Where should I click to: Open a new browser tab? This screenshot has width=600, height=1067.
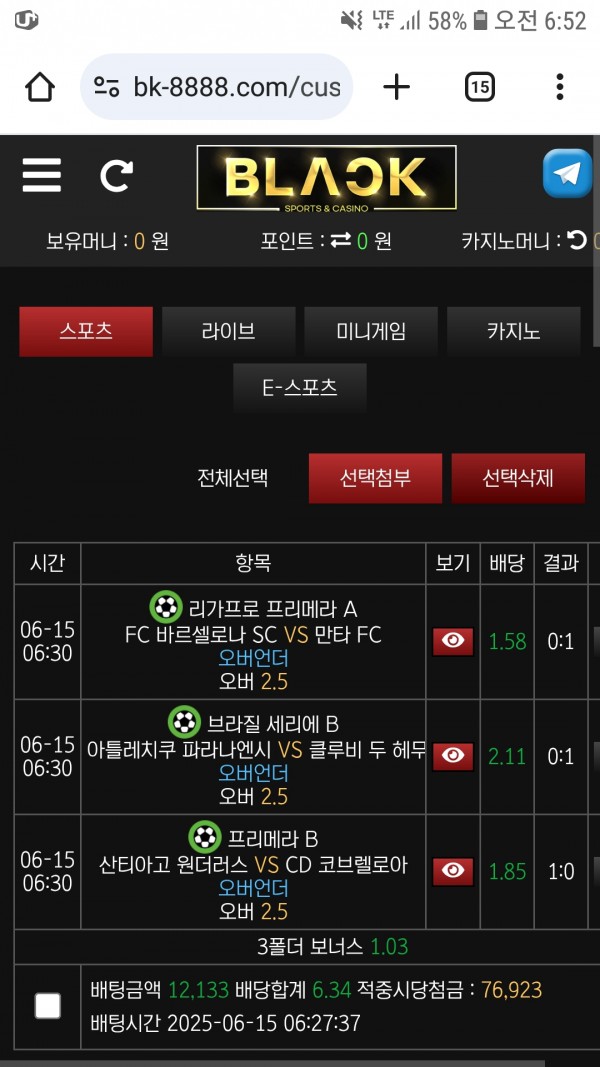[397, 87]
